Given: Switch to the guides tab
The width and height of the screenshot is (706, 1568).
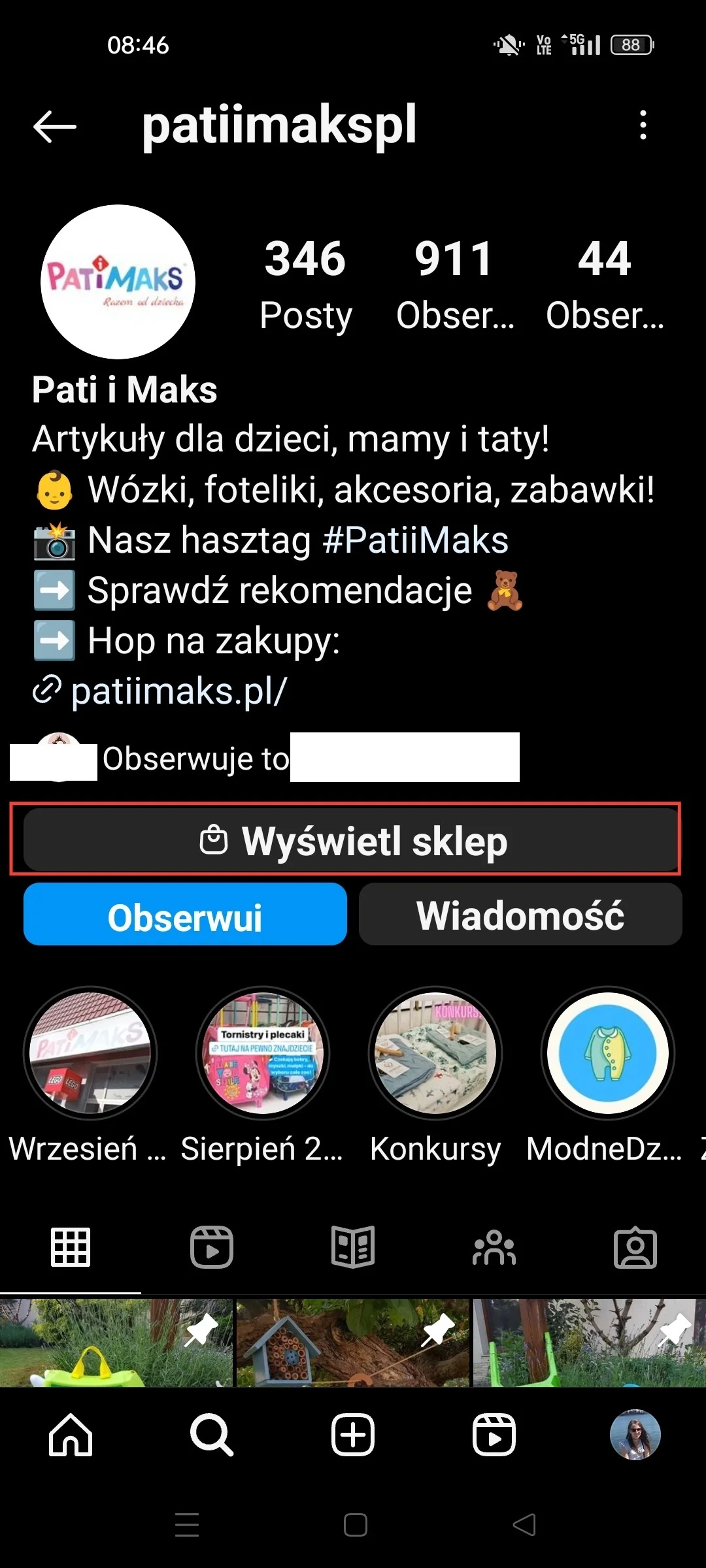Looking at the screenshot, I should coord(353,1247).
